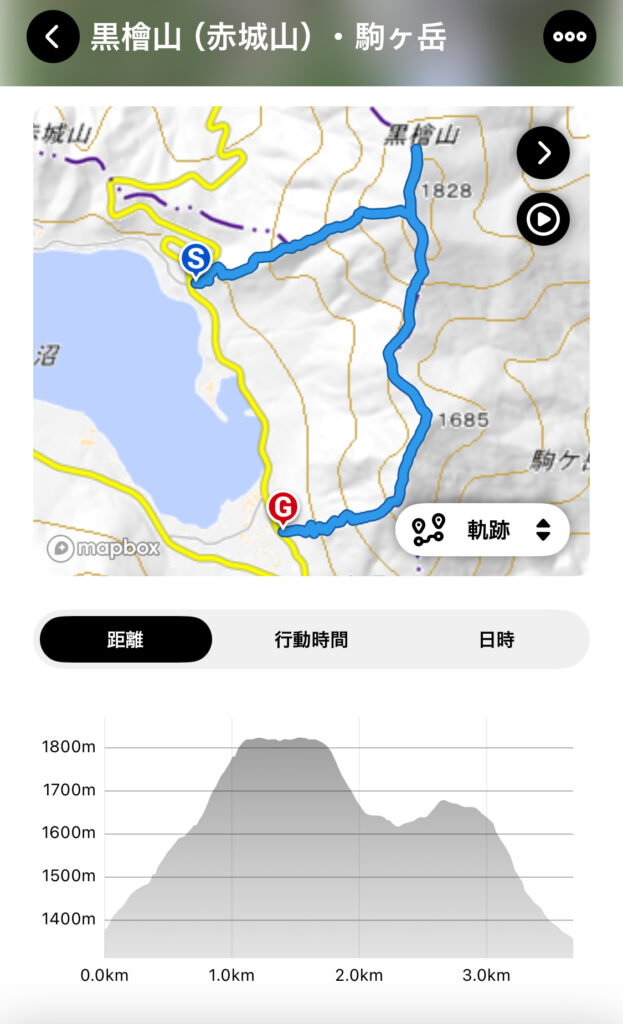This screenshot has width=623, height=1024.
Task: Tap the right chevron on map
Action: pos(543,152)
